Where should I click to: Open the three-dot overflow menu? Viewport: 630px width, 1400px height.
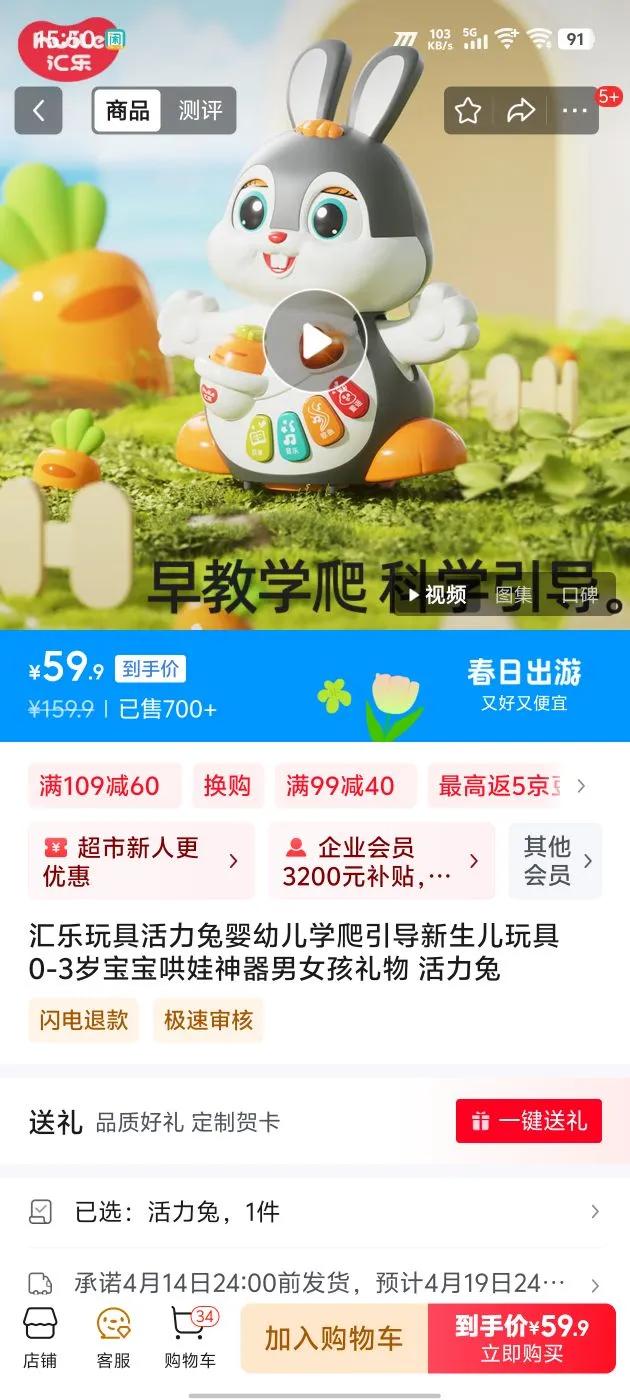click(x=575, y=110)
